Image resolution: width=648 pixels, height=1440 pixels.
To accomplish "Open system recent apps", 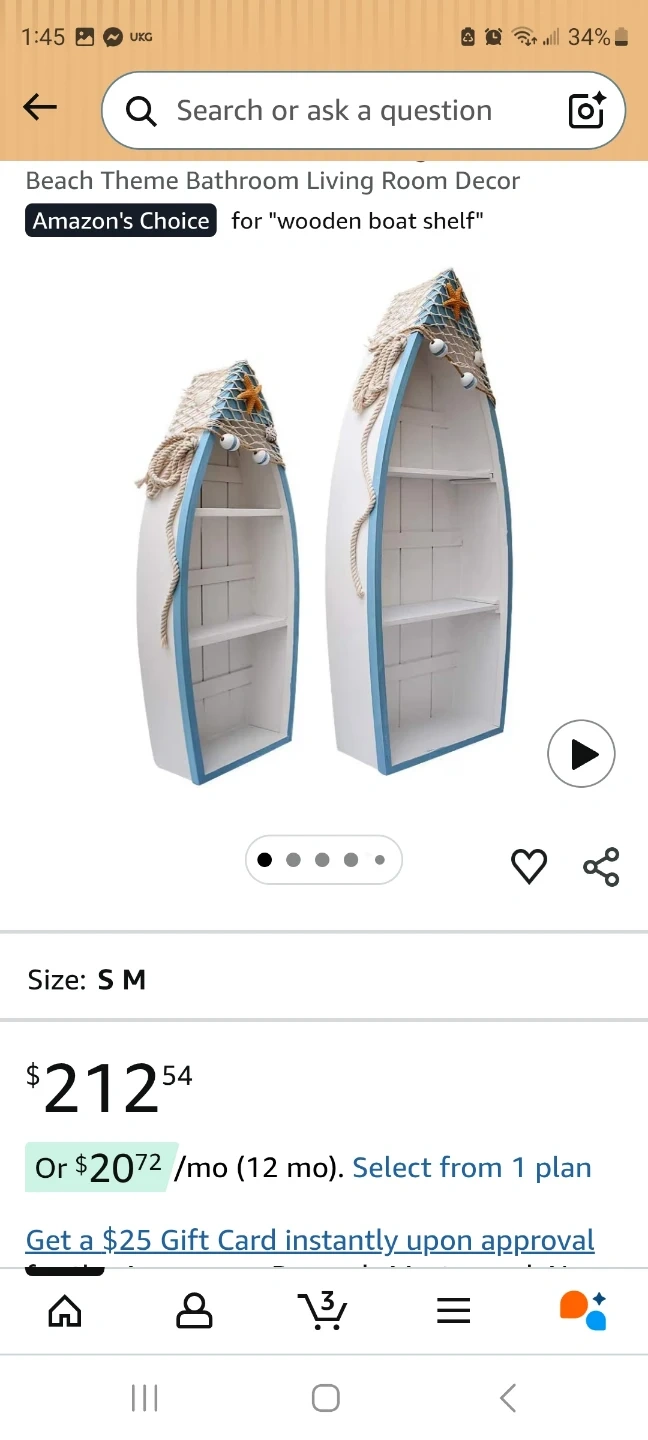I will [145, 1397].
